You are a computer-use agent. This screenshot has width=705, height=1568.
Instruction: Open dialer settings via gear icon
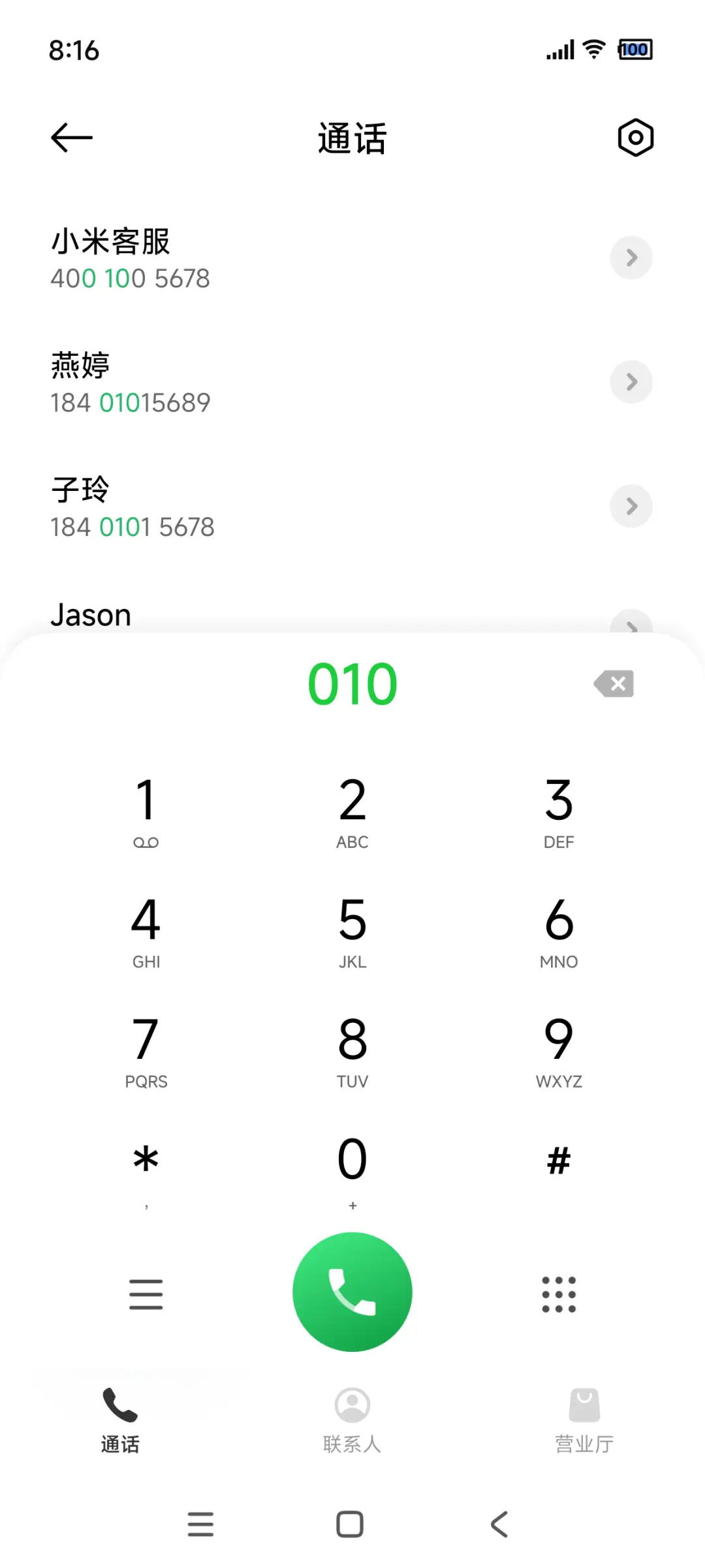coord(634,137)
